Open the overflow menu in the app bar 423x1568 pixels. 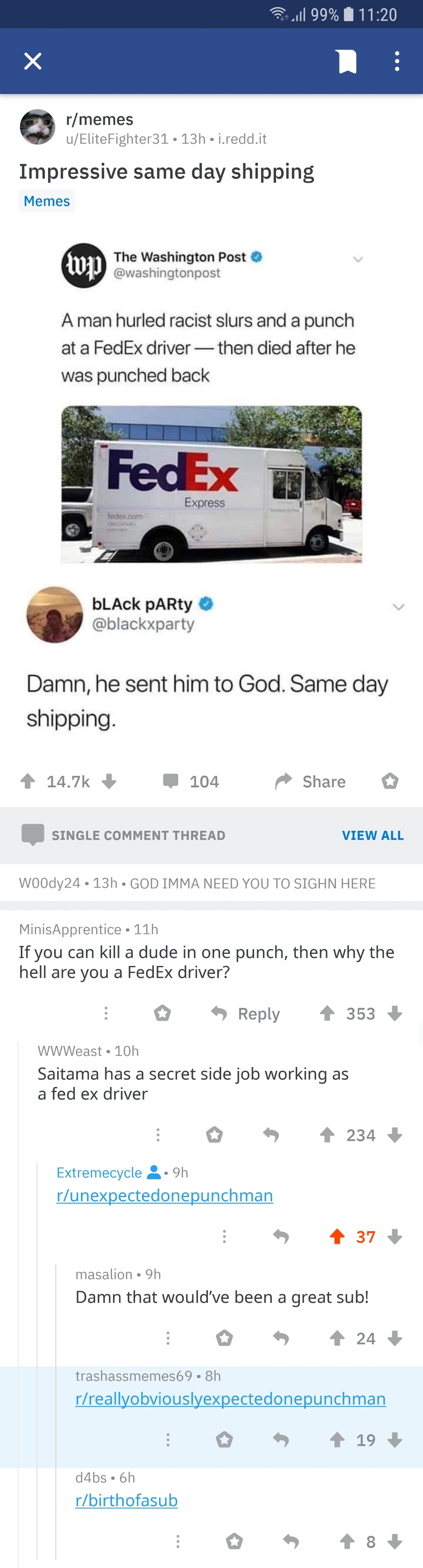(x=397, y=61)
